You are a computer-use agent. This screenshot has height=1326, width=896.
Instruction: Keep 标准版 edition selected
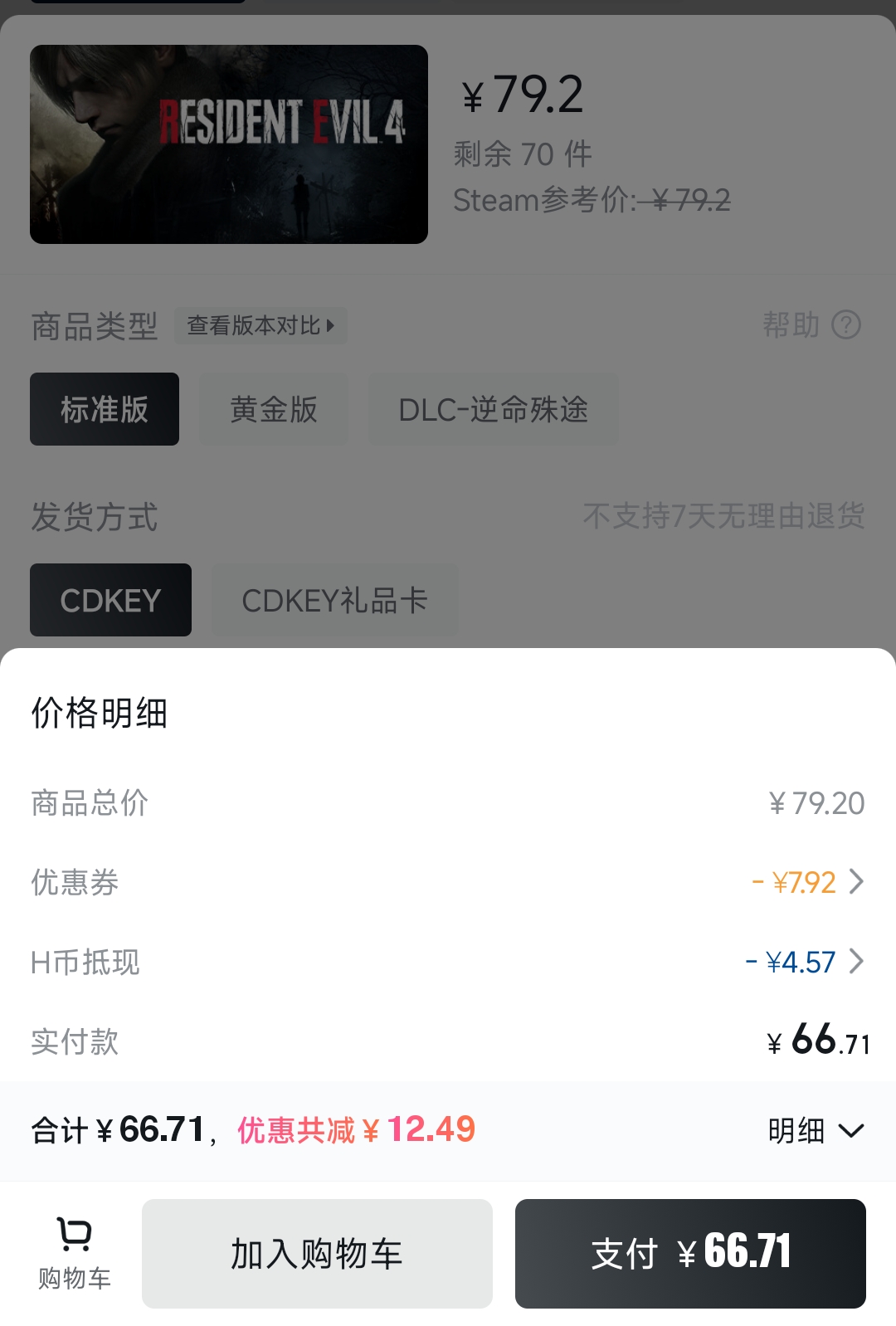pyautogui.click(x=104, y=409)
